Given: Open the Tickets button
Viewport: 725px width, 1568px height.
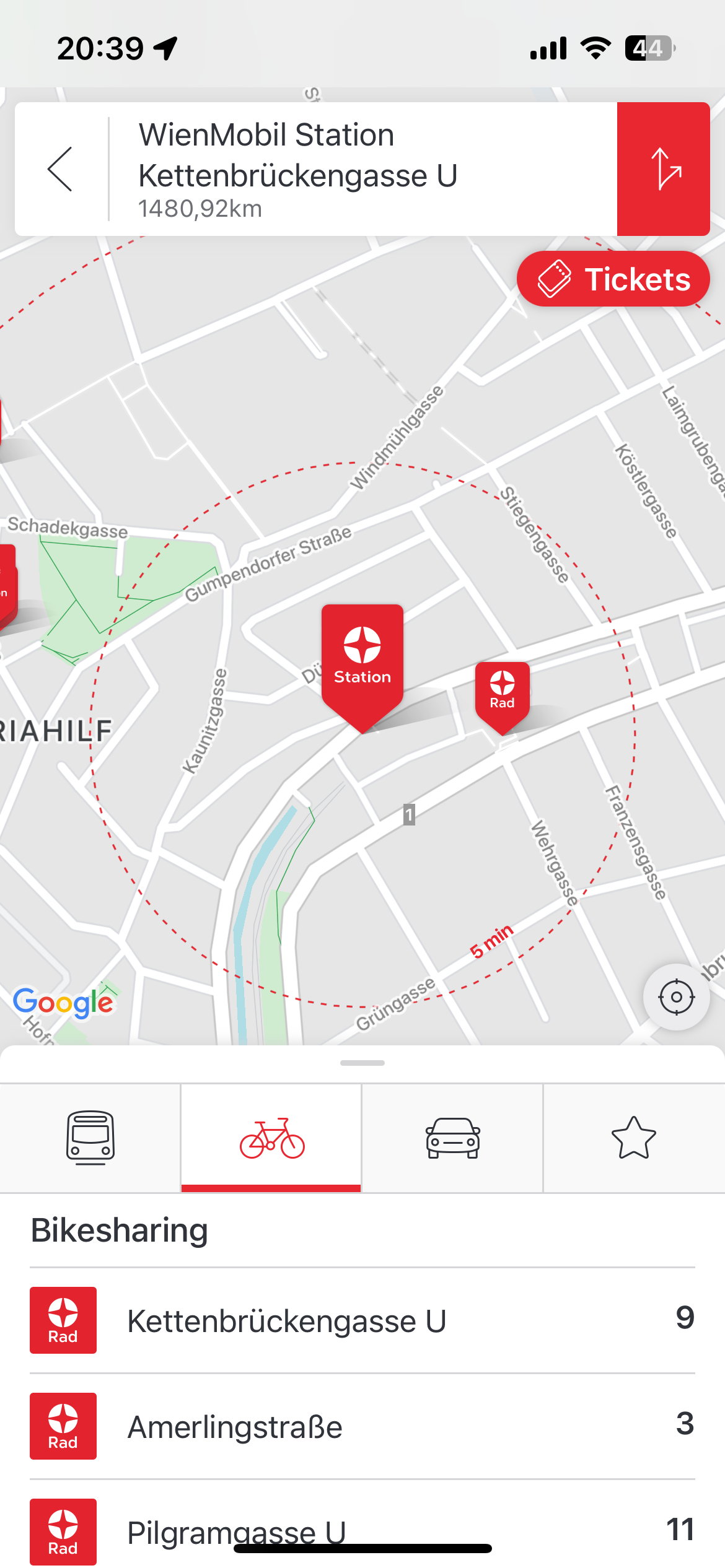Looking at the screenshot, I should pyautogui.click(x=613, y=279).
